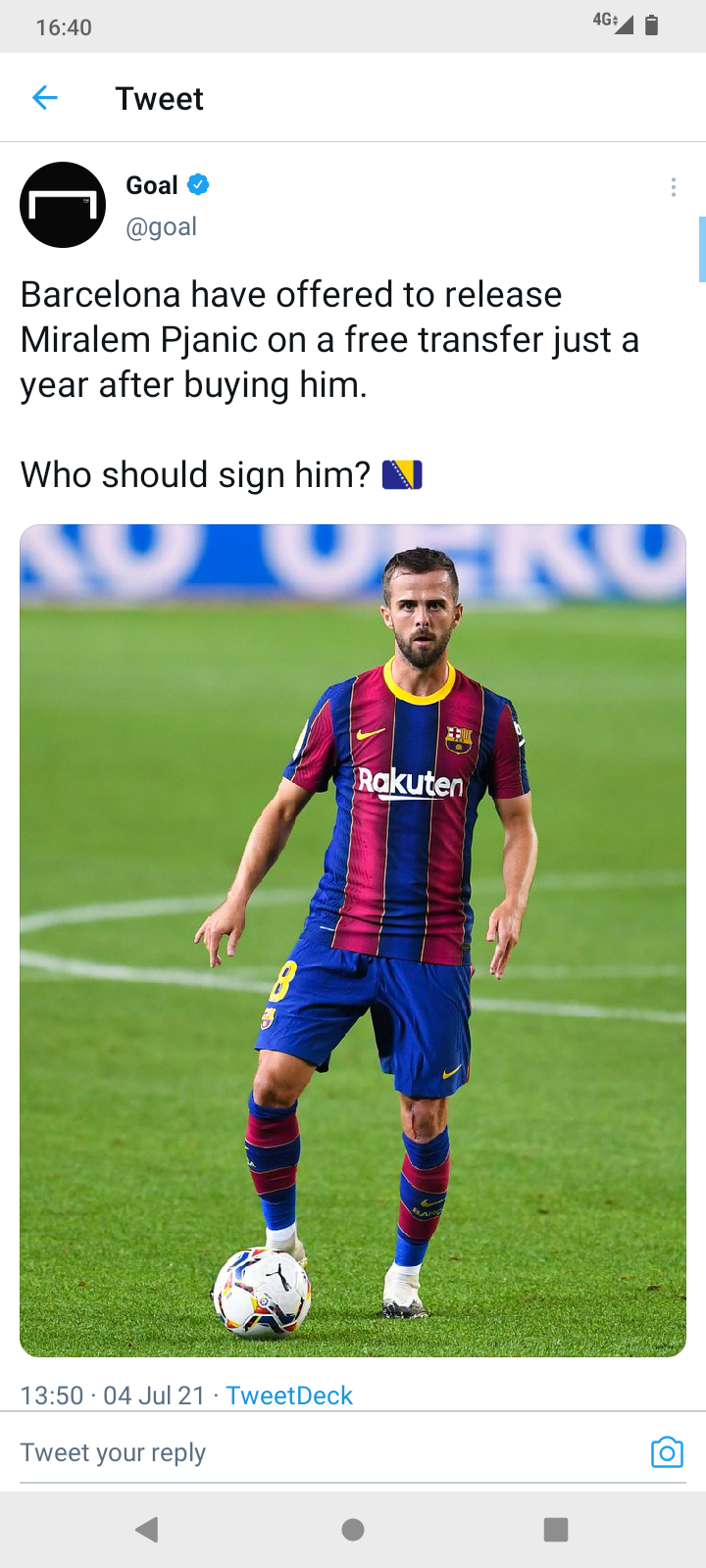Attach a photo with the camera icon

click(667, 1452)
